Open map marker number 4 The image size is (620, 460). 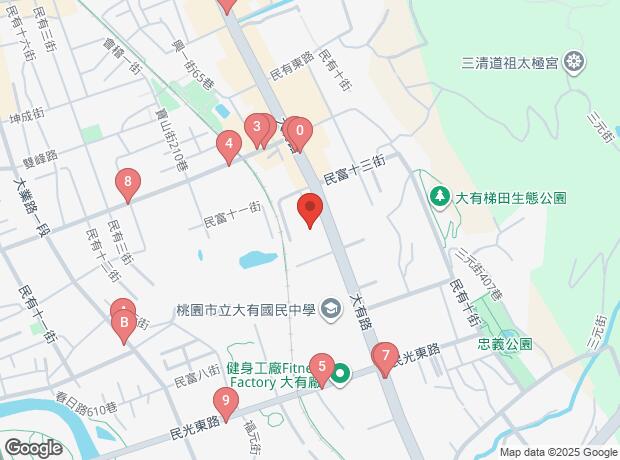coord(229,145)
